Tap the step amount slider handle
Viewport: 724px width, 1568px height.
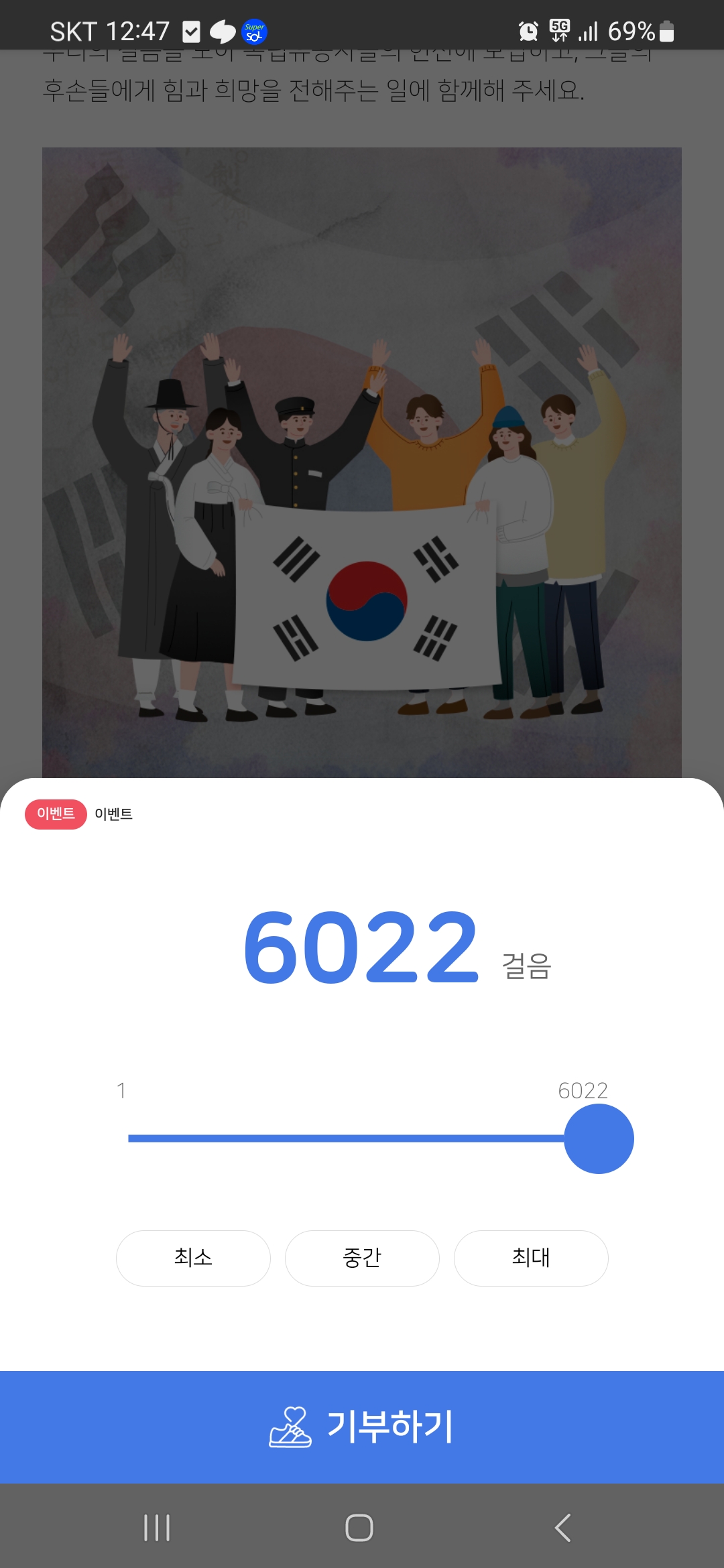599,1138
